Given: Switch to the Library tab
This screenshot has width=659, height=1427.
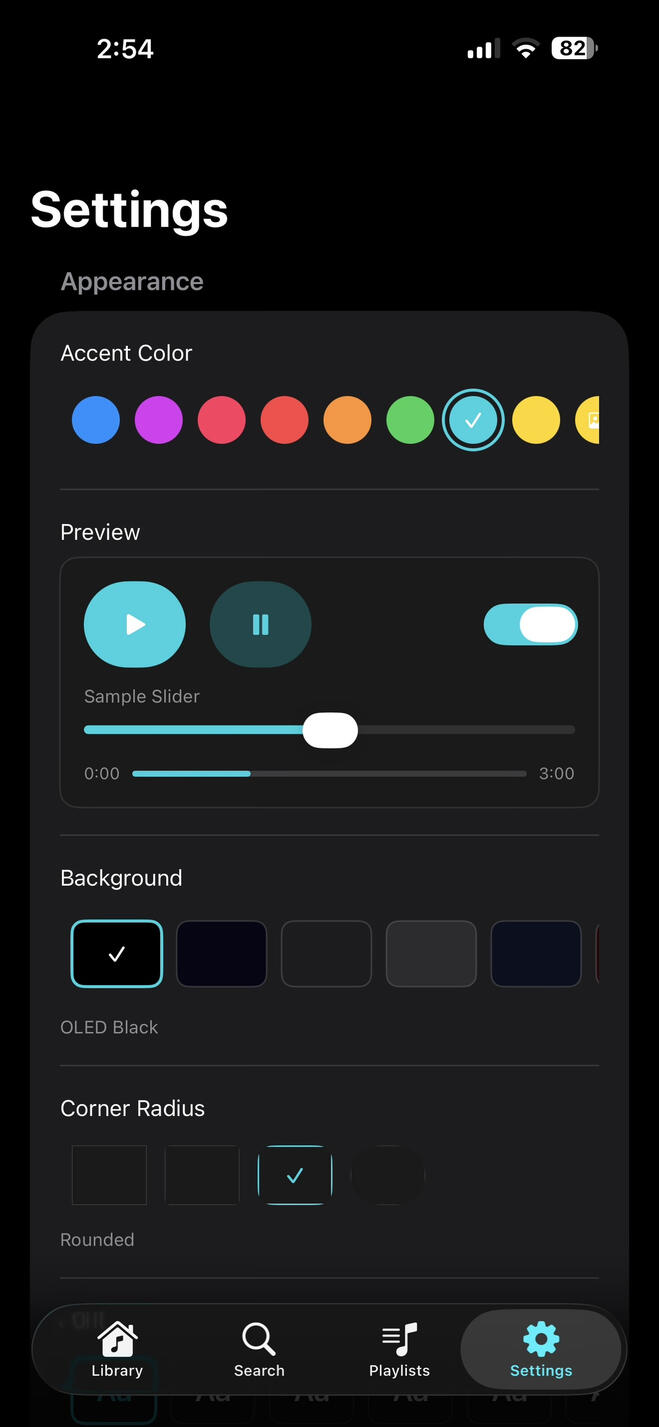Looking at the screenshot, I should point(117,1350).
